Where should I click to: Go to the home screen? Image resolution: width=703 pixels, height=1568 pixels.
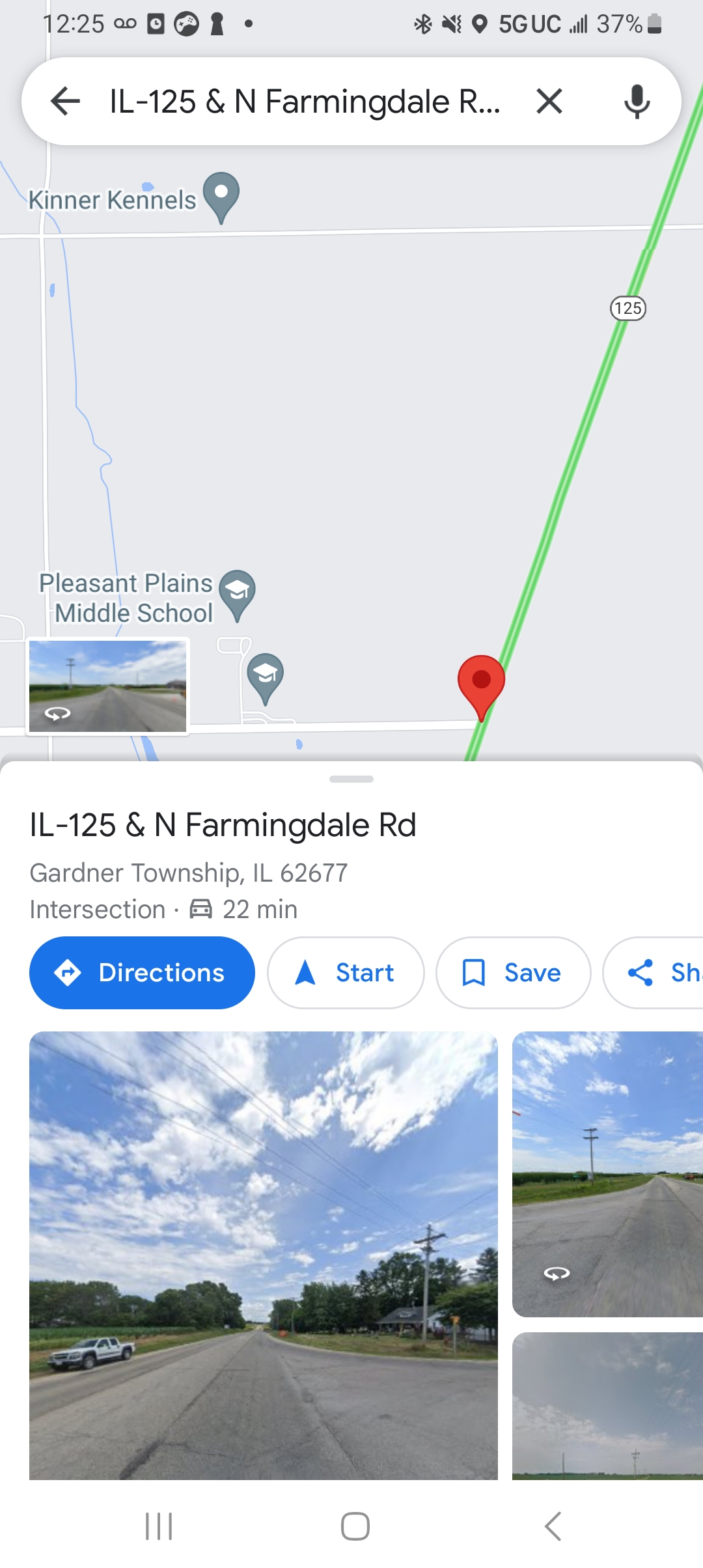click(355, 1526)
